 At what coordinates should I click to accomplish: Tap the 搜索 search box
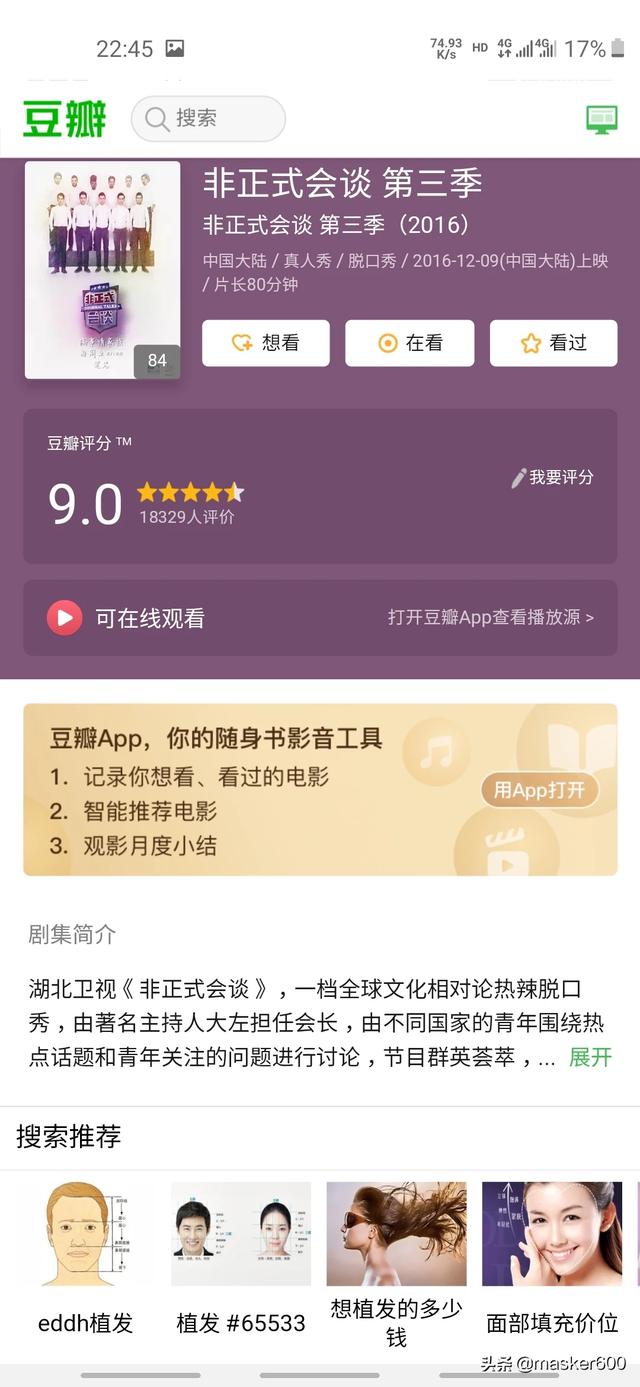pyautogui.click(x=208, y=119)
